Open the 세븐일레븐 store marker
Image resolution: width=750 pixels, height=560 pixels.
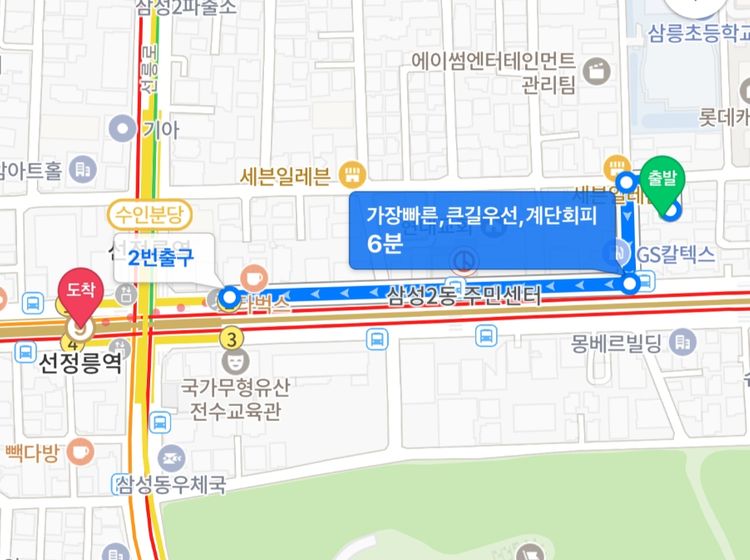[x=351, y=176]
